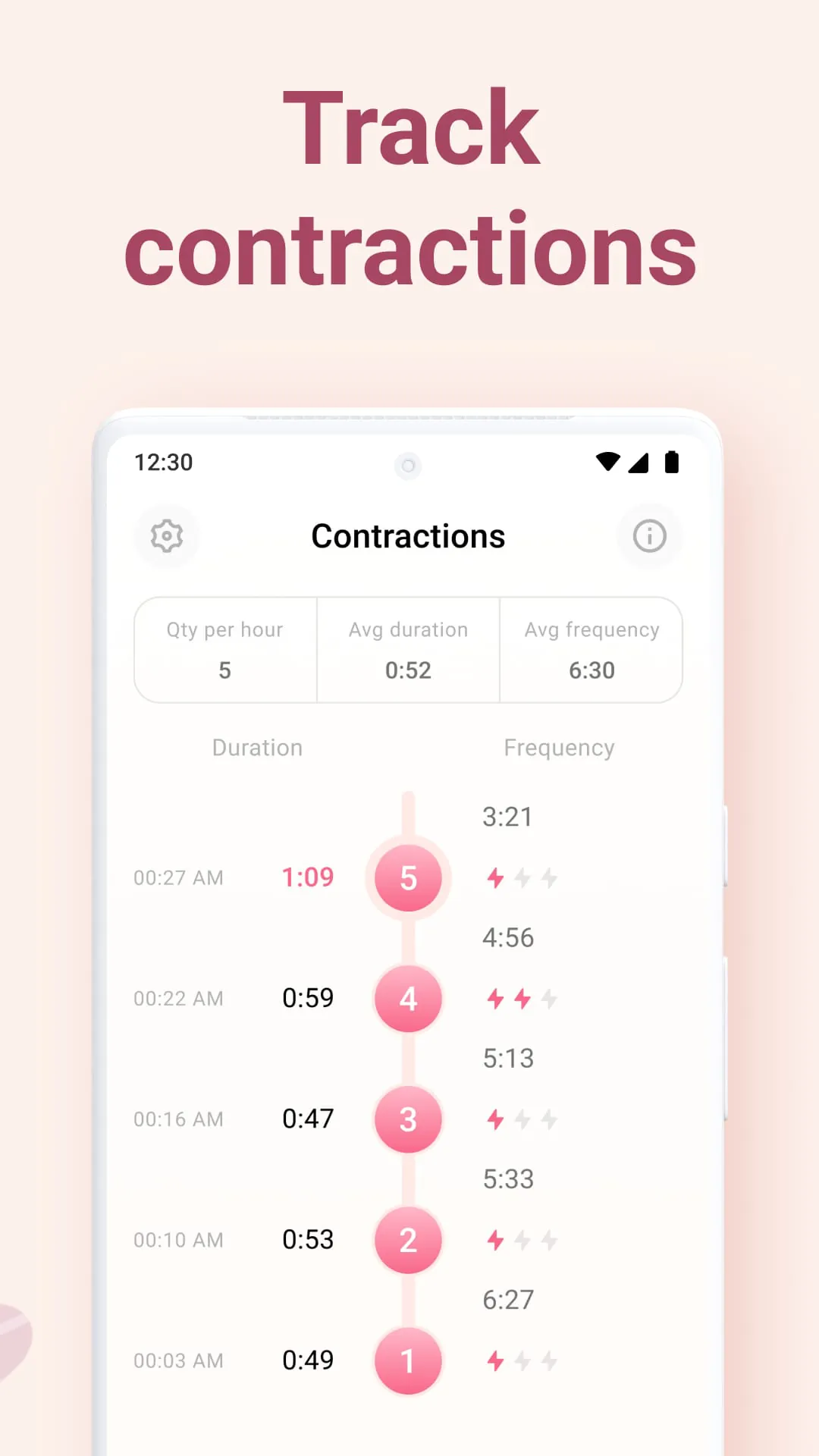Open contraction entry number 5 on the timeline
This screenshot has height=1456, width=819.
click(x=408, y=877)
